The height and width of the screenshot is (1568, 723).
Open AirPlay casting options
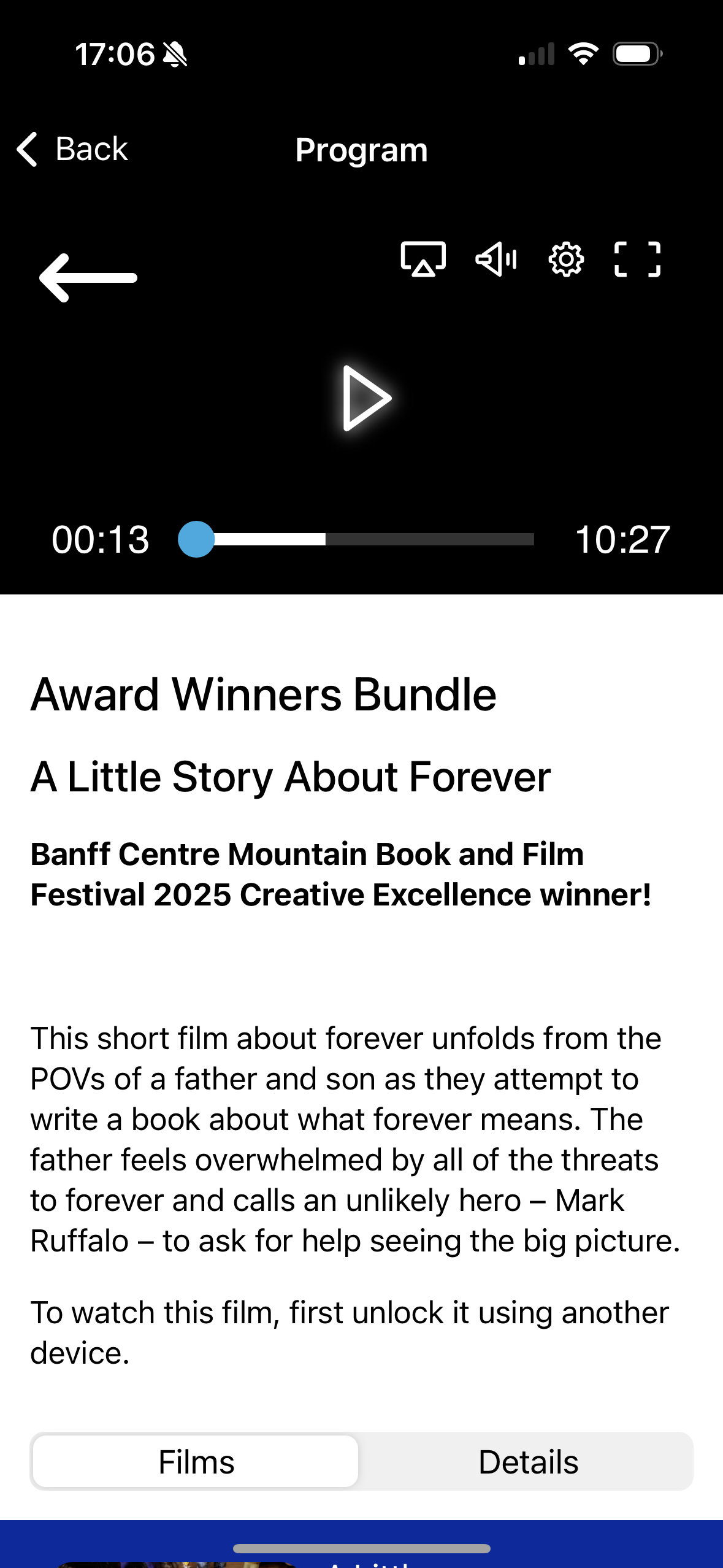pos(423,259)
